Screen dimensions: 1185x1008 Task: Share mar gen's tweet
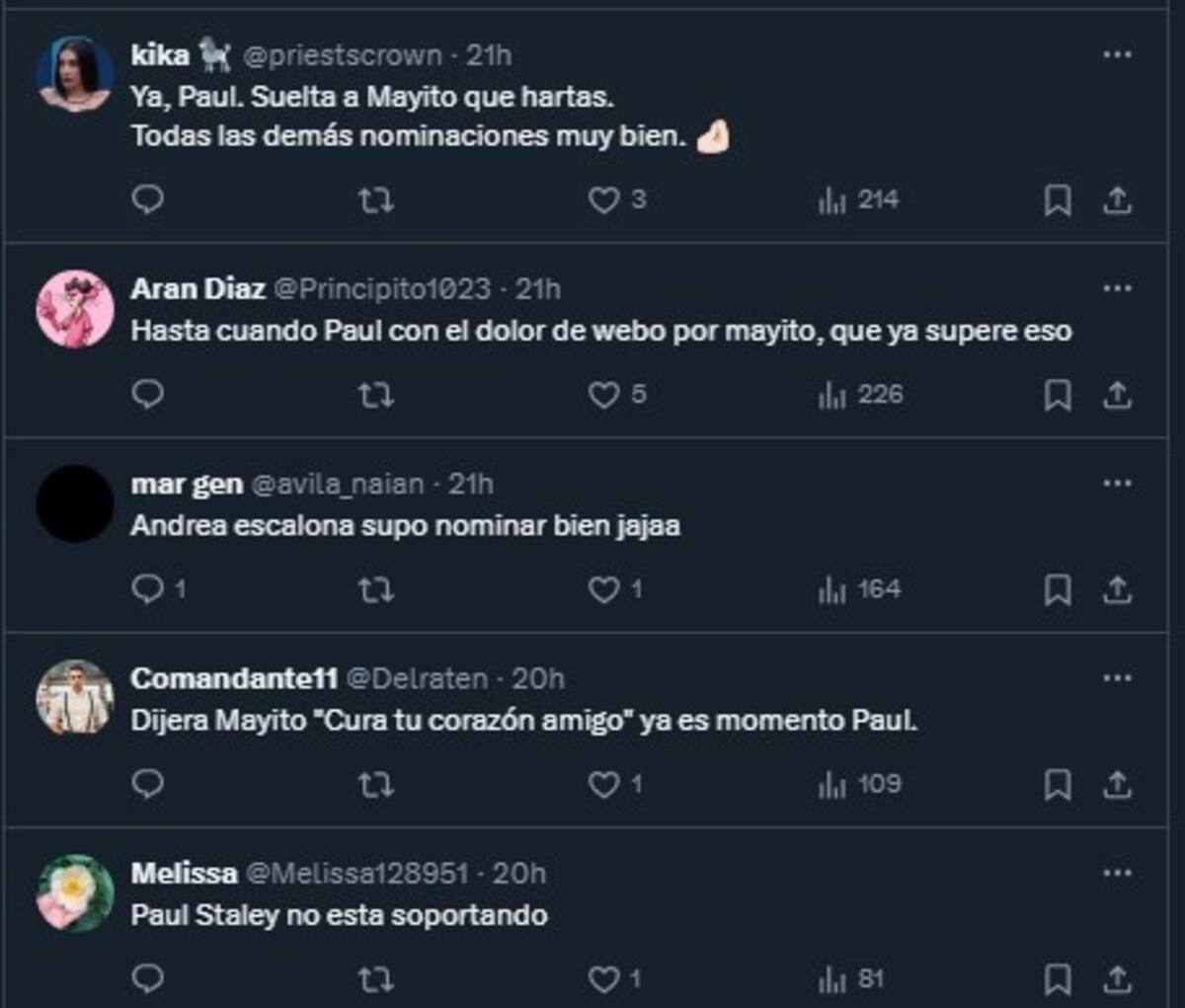(x=1117, y=590)
